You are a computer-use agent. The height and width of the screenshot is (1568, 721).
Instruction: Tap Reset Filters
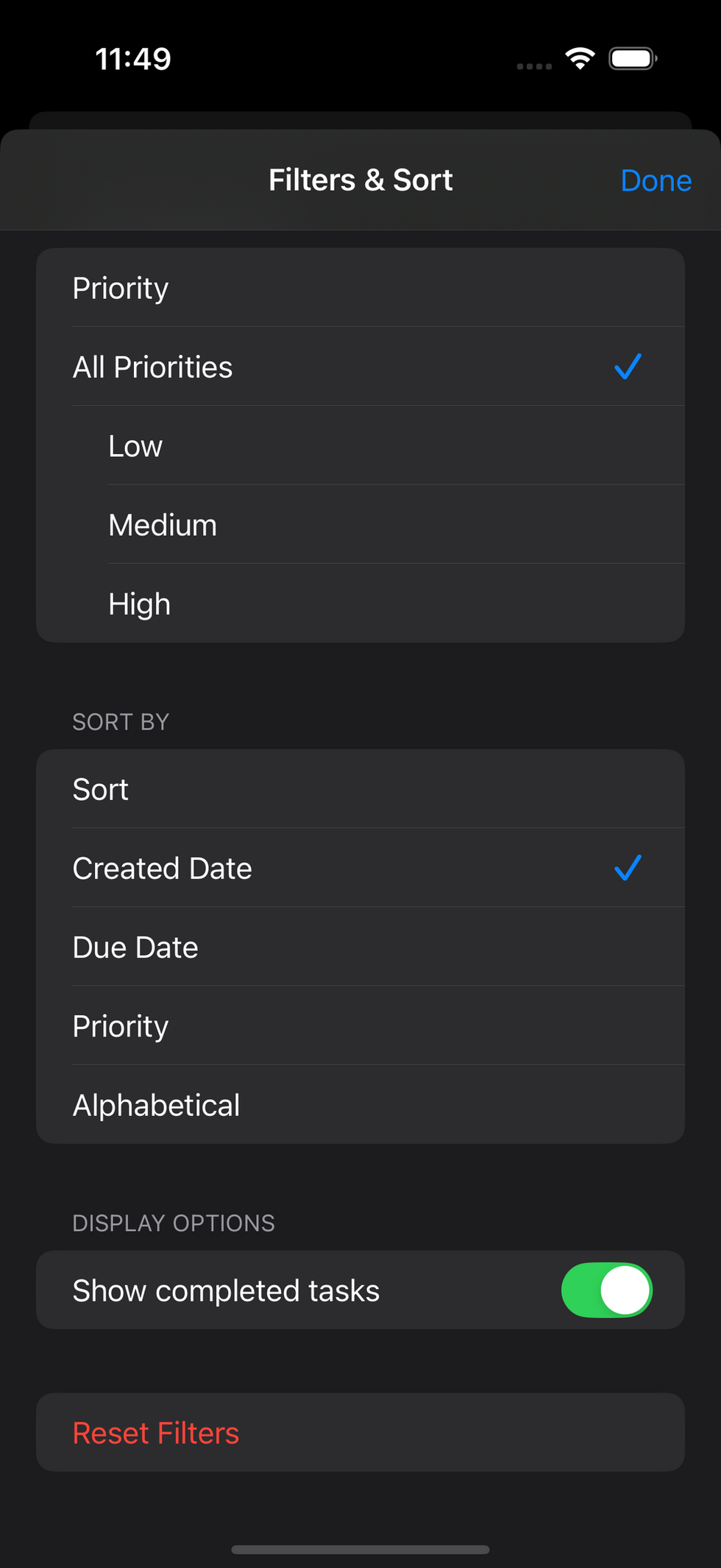[155, 1433]
